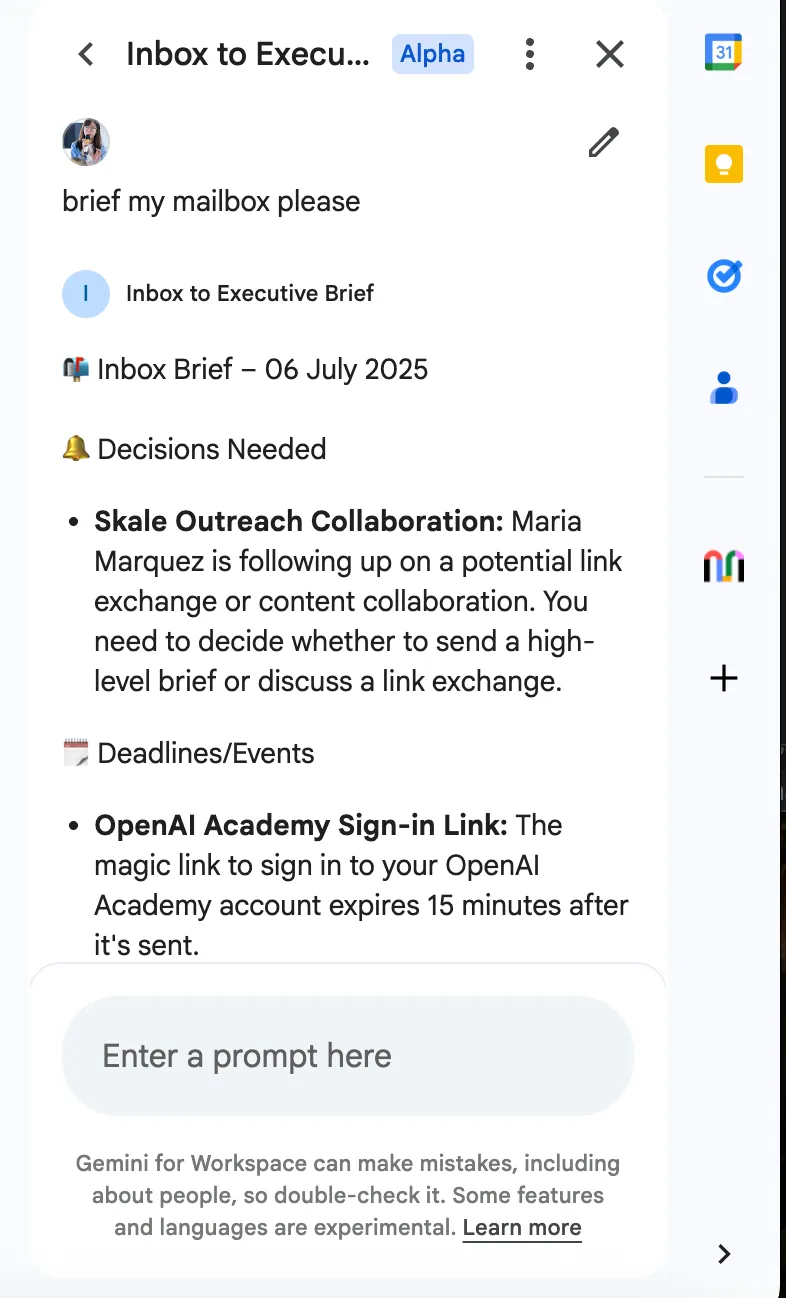
Task: Open Google Calendar from side panel
Action: [x=724, y=52]
